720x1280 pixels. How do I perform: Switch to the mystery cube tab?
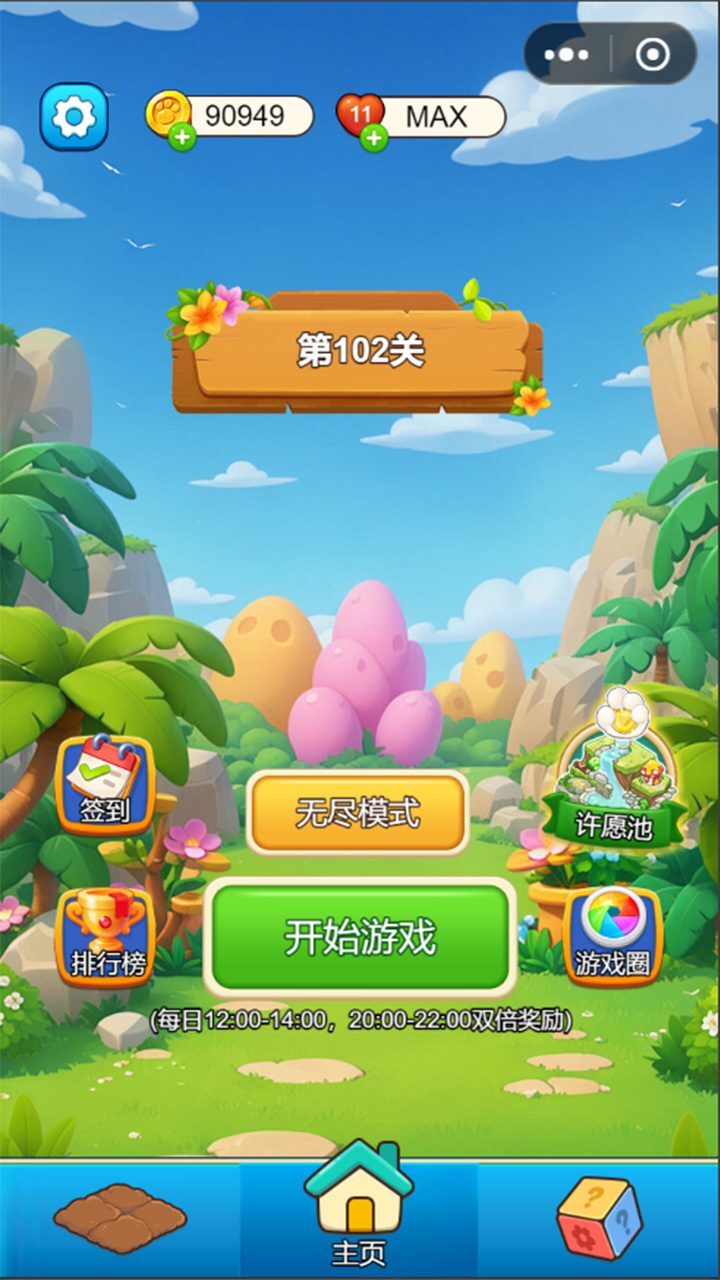click(599, 1217)
